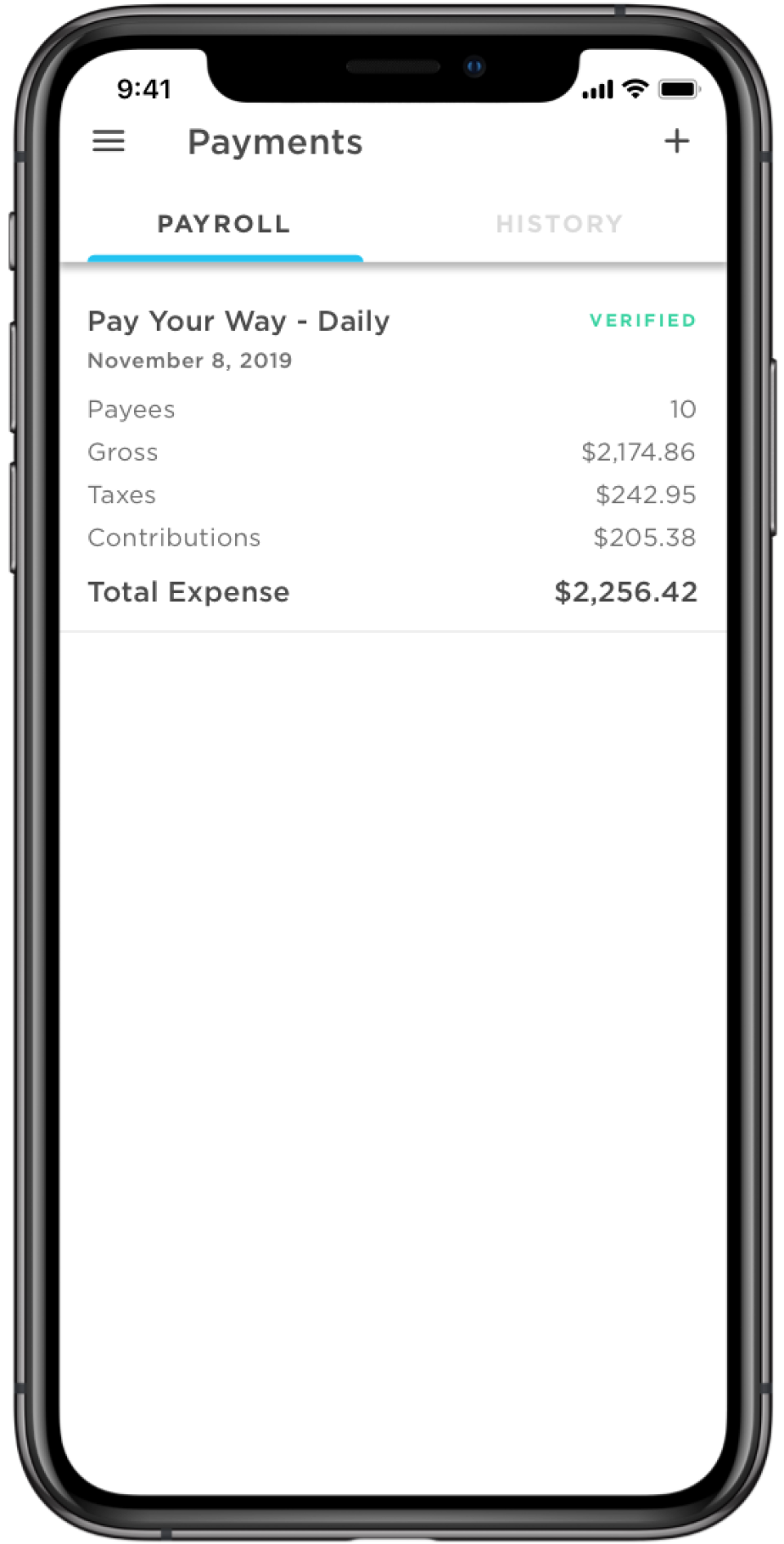This screenshot has width=784, height=1544.
Task: Open the hamburger navigation menu
Action: 109,141
